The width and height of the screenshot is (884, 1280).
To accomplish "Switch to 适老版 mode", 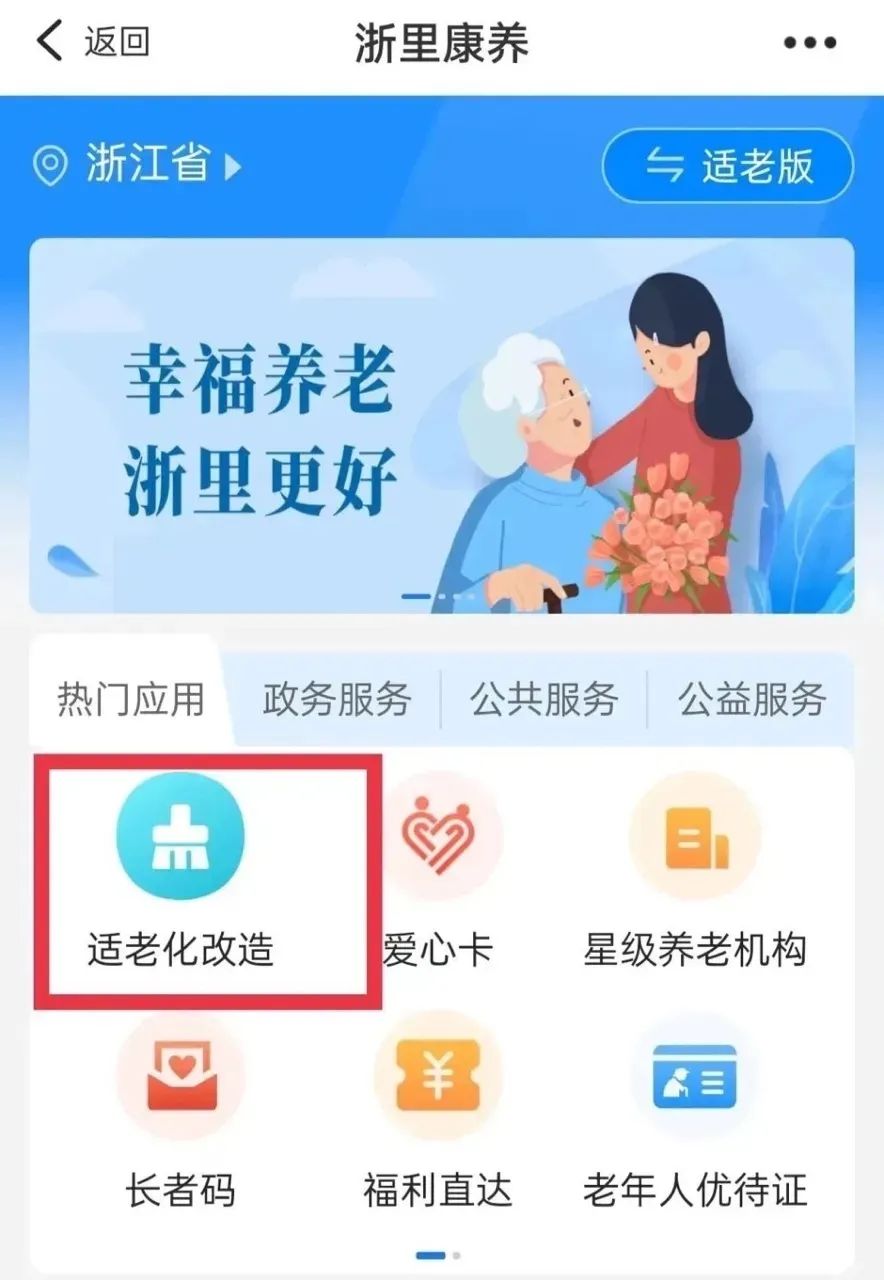I will [728, 166].
